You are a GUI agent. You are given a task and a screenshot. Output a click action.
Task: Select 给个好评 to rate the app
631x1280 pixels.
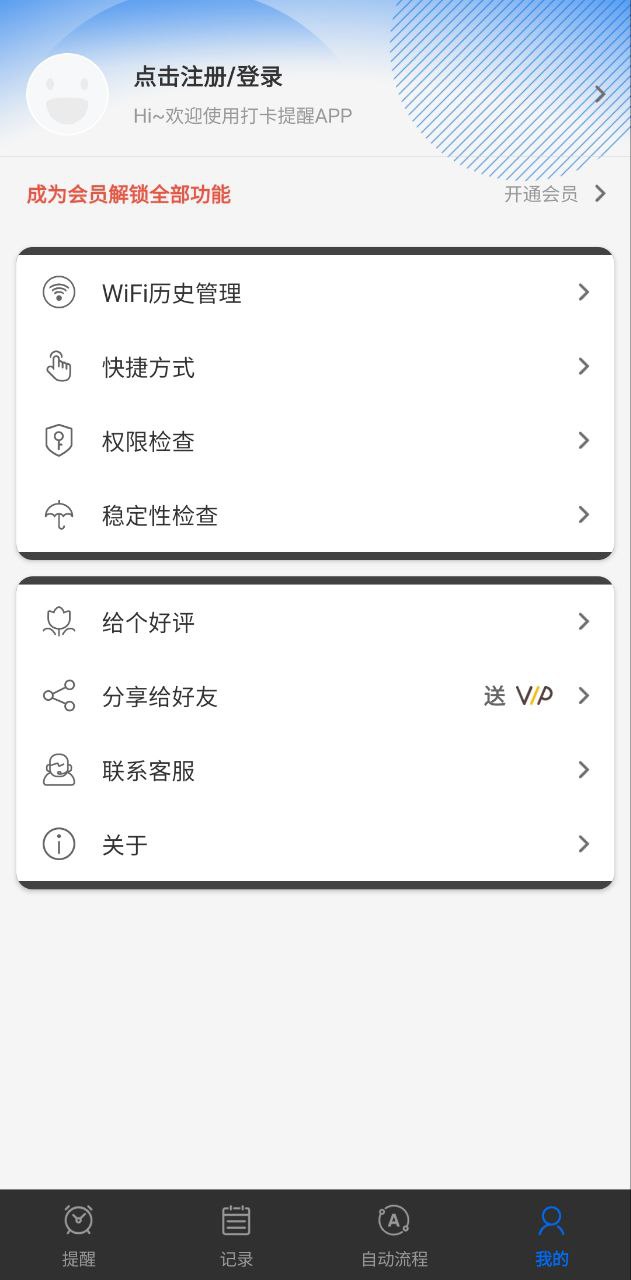coord(315,622)
